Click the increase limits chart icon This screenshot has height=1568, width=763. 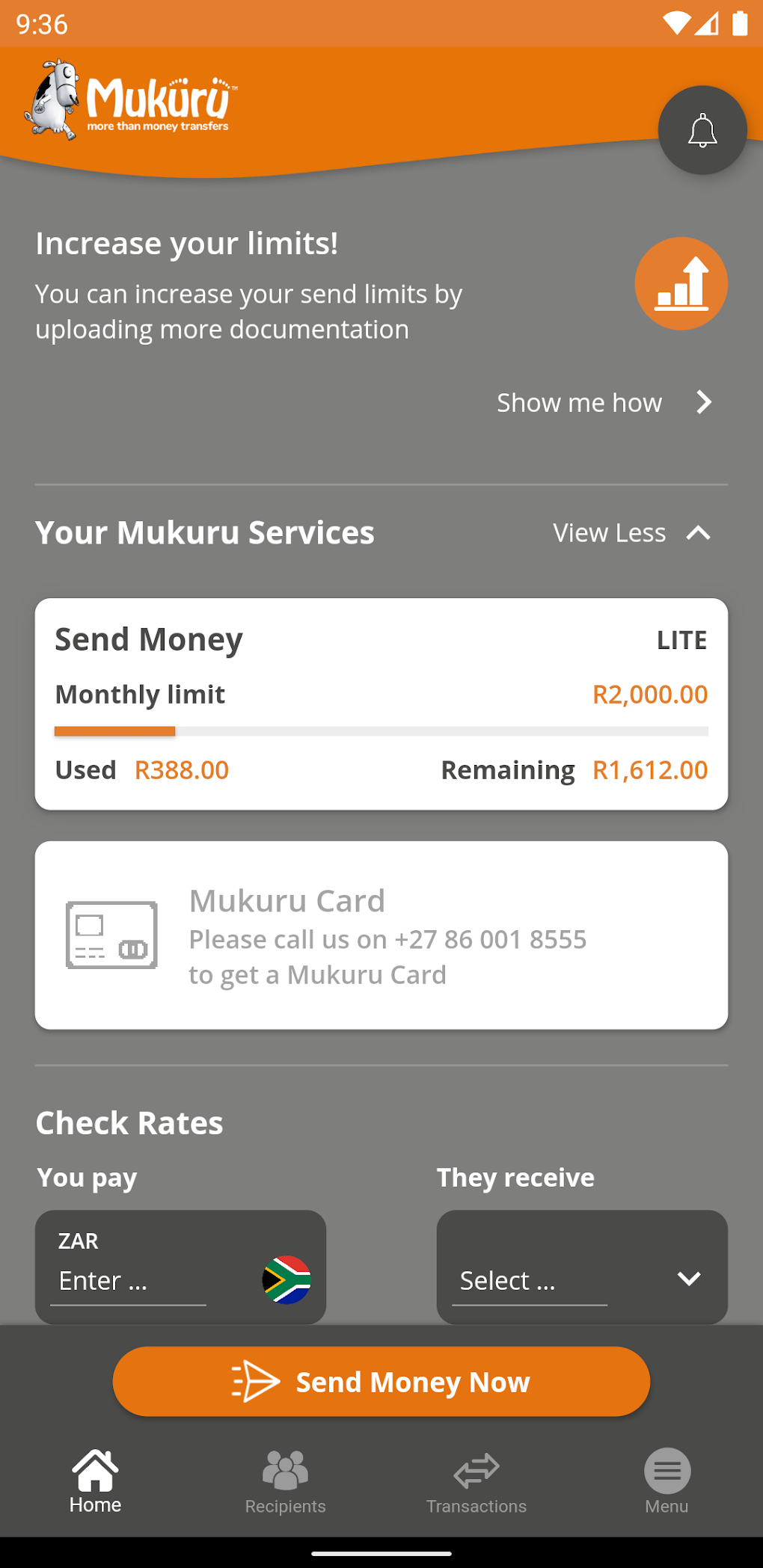681,283
